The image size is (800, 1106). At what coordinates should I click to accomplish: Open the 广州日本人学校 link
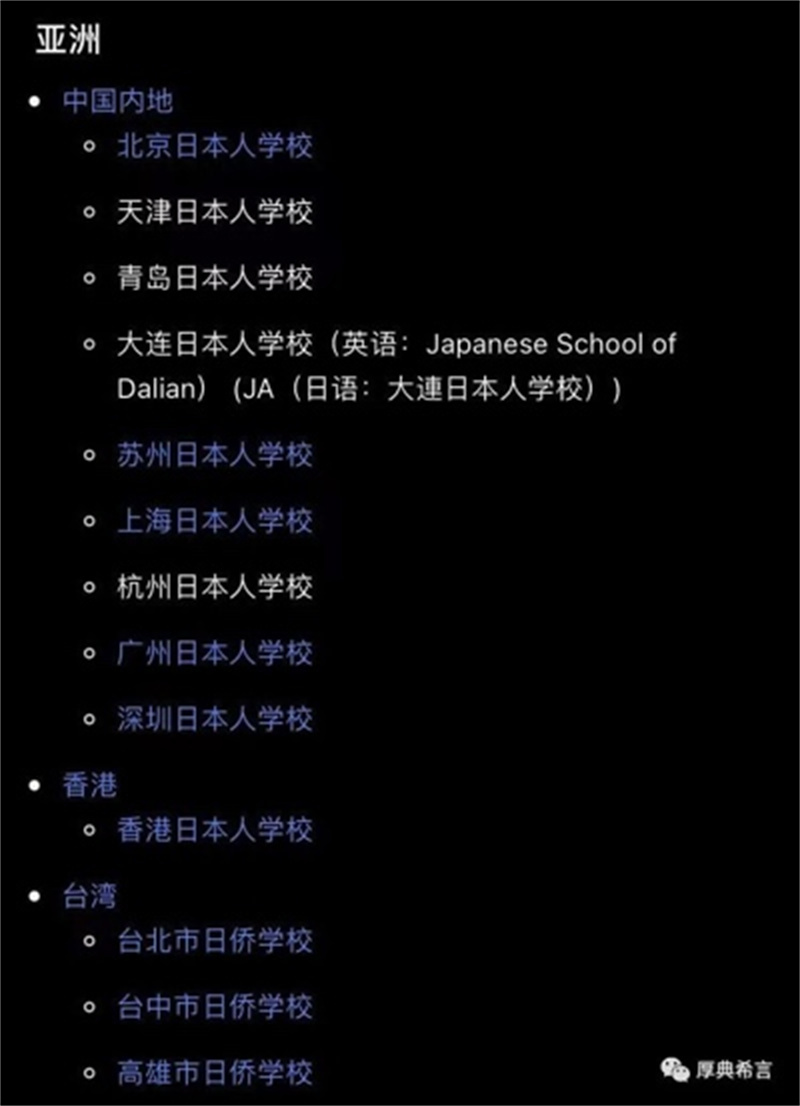(x=215, y=653)
